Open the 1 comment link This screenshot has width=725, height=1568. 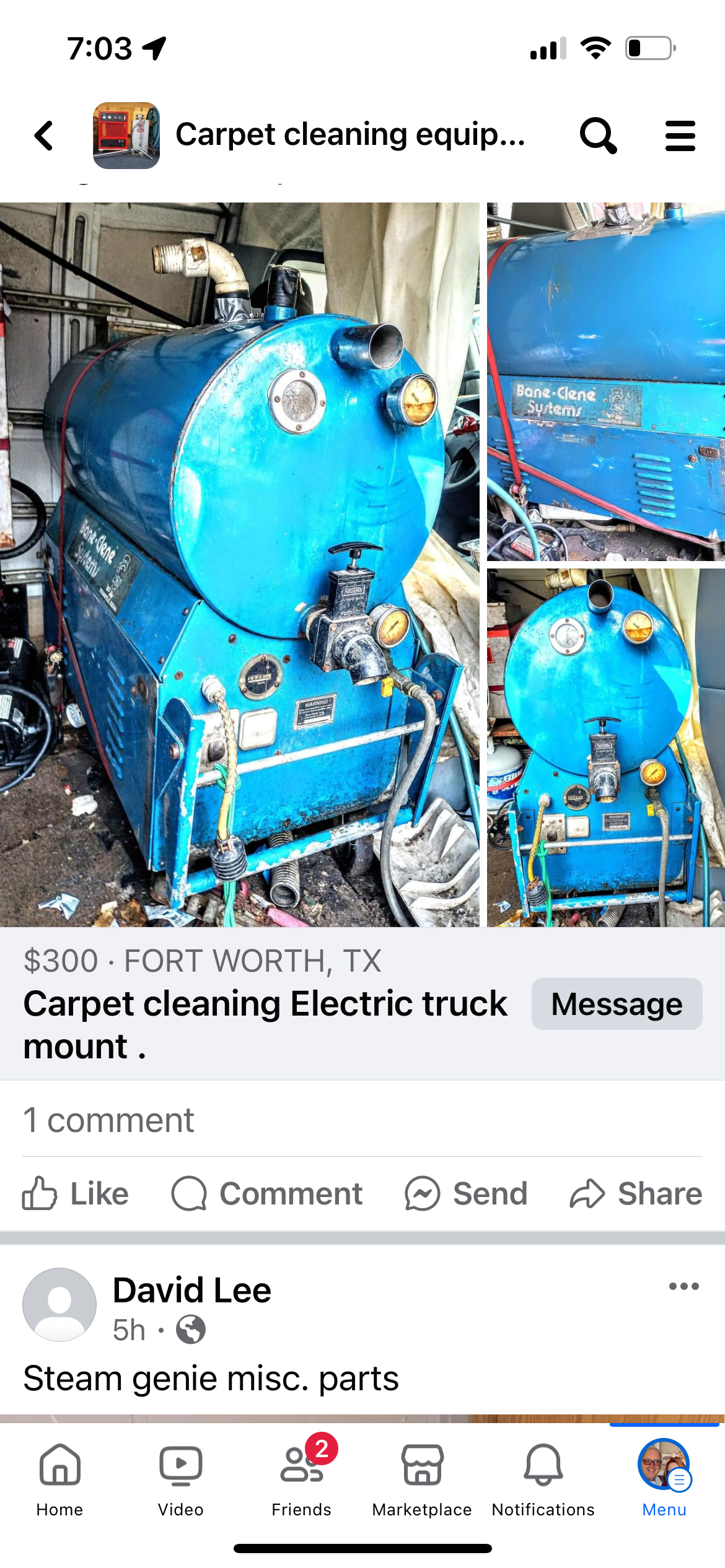[x=108, y=1120]
